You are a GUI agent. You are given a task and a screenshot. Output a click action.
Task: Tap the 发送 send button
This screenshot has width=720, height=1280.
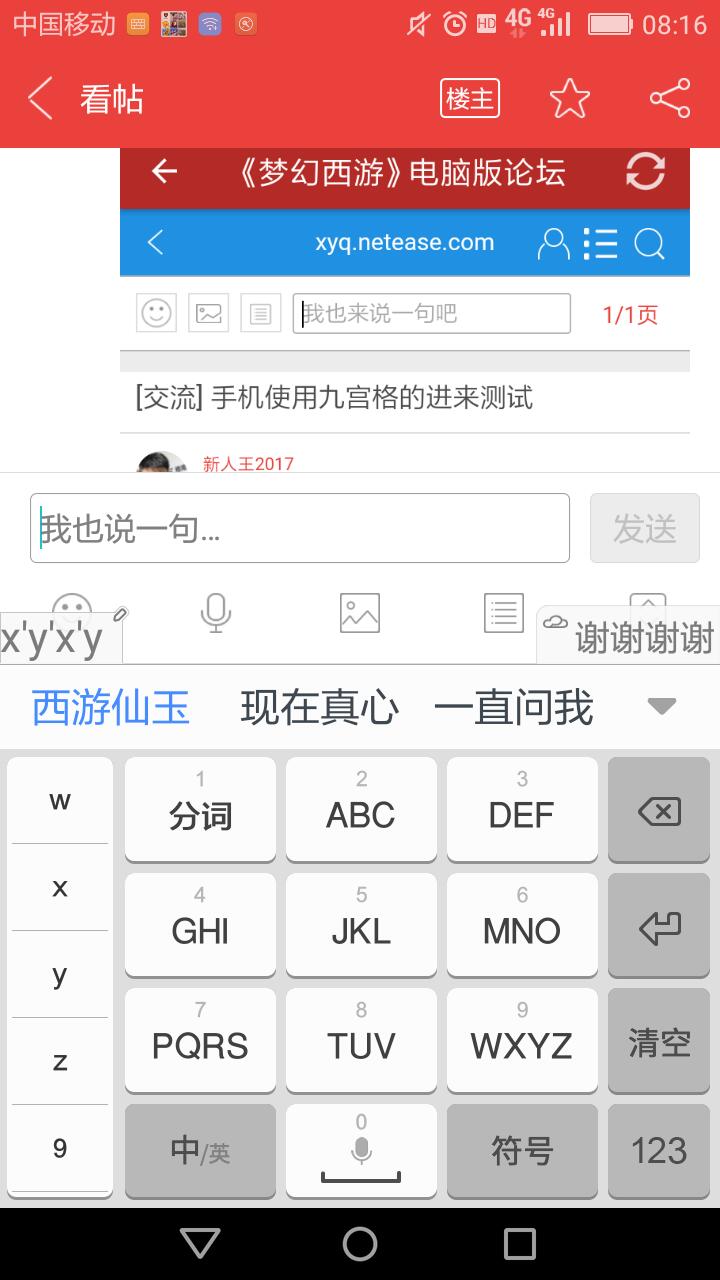pos(644,528)
